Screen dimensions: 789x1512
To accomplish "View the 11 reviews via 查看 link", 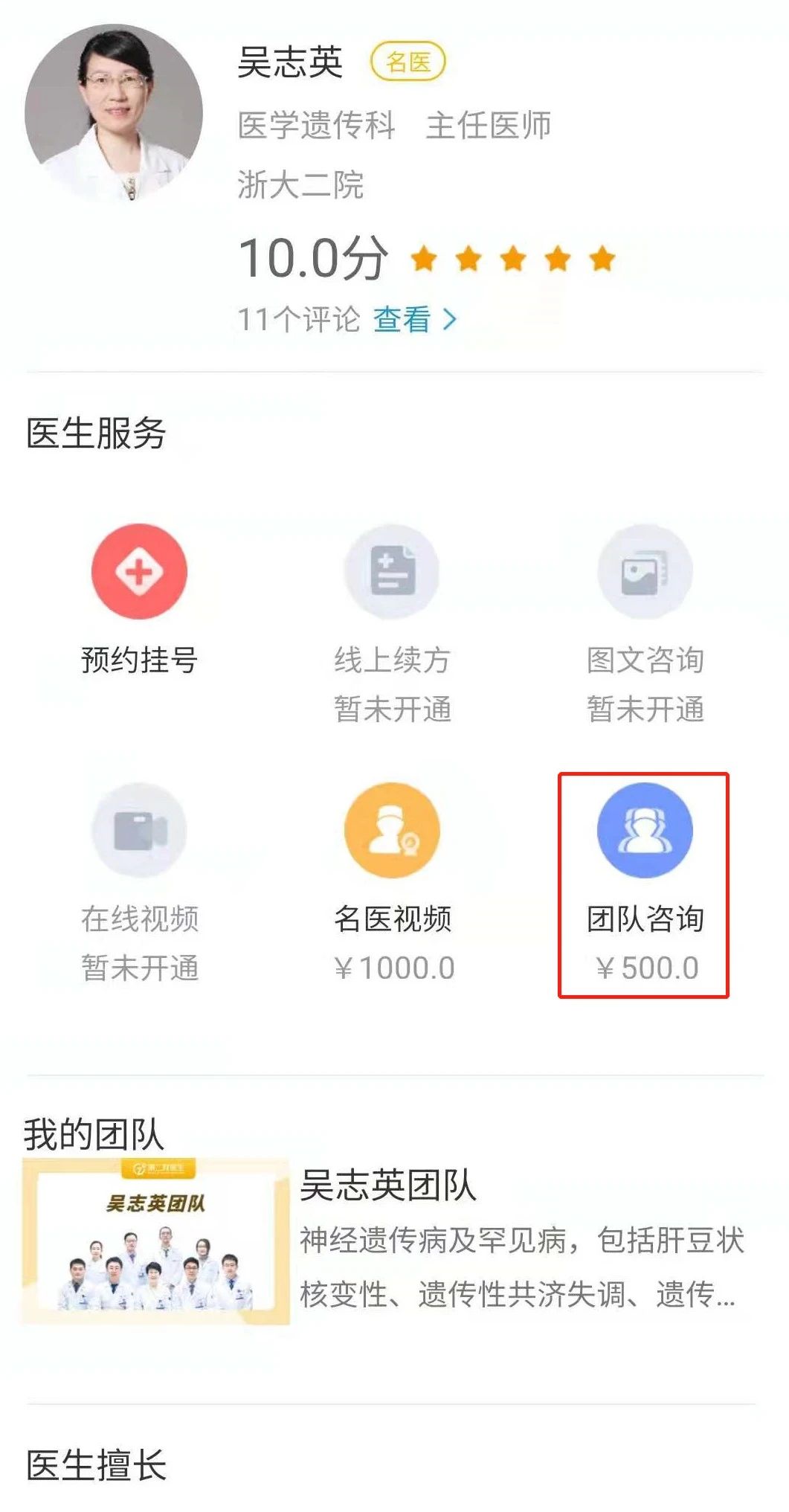I will pos(414,320).
